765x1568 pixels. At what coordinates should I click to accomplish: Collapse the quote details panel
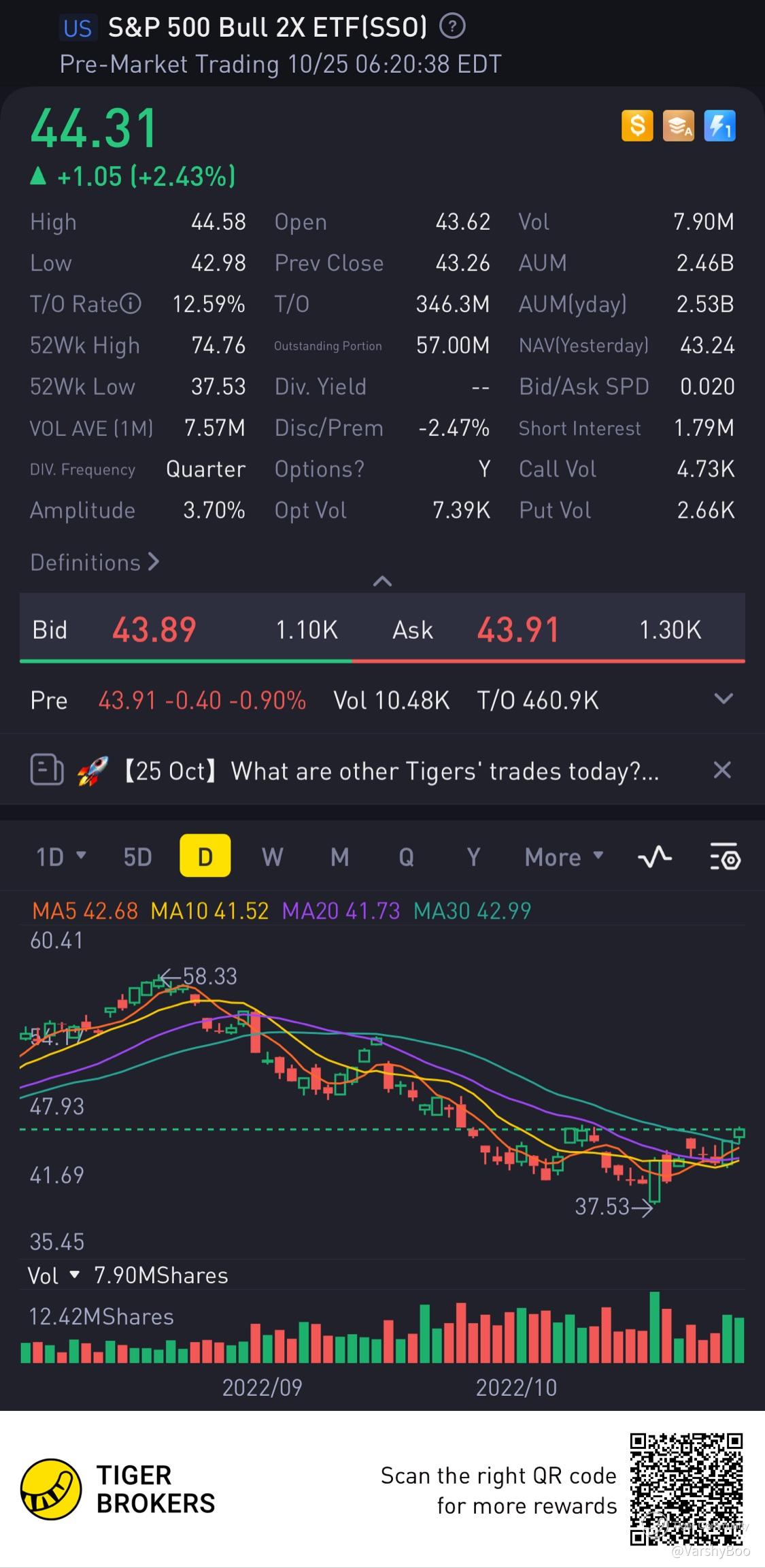382,581
